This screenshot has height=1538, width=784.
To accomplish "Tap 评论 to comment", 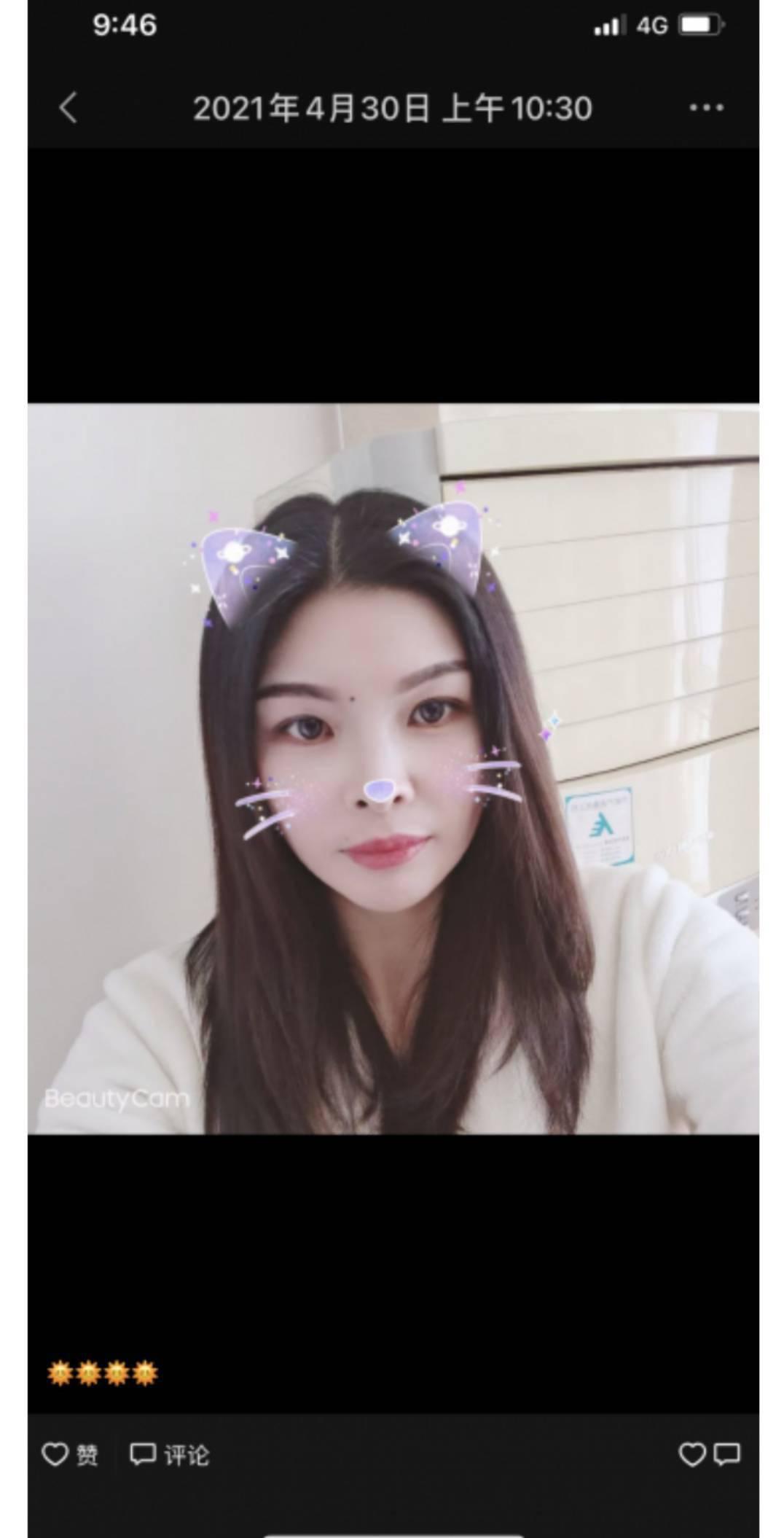I will click(170, 1454).
